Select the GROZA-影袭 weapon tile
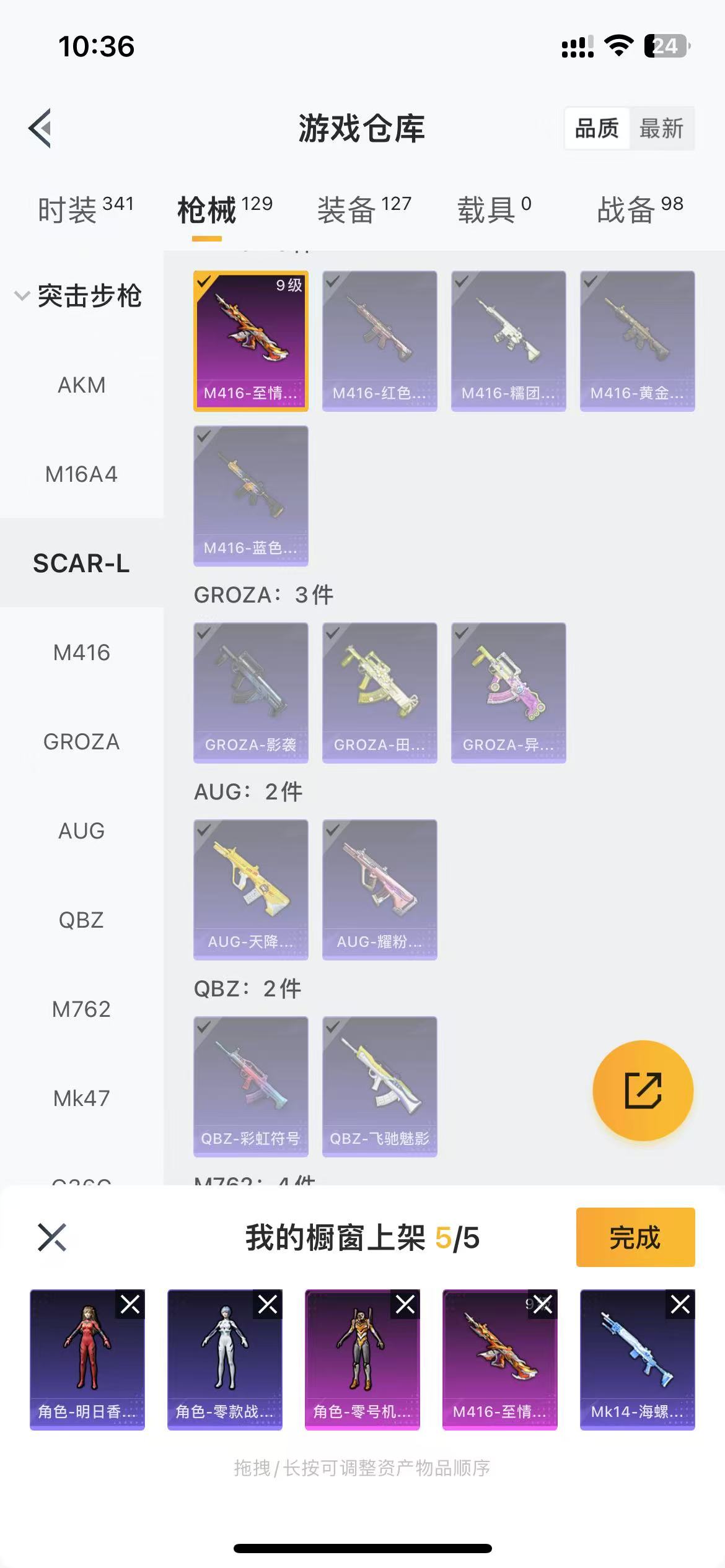 tap(250, 692)
